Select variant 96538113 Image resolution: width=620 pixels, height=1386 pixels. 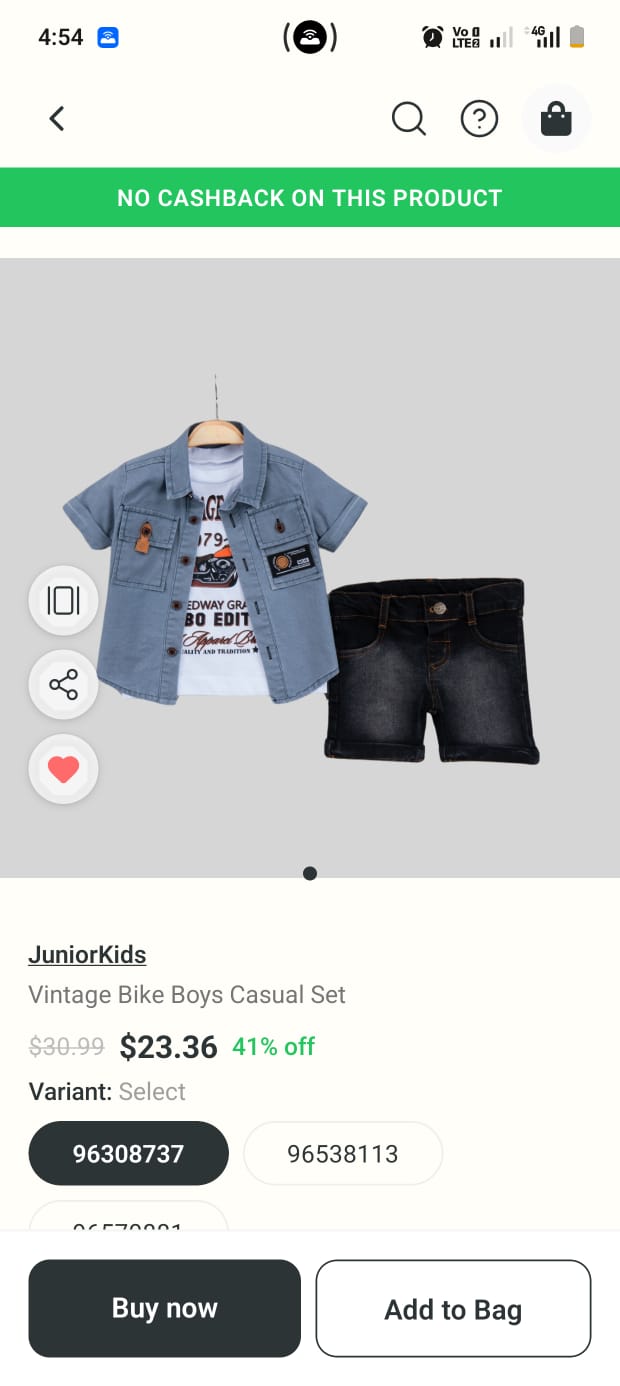[342, 1154]
